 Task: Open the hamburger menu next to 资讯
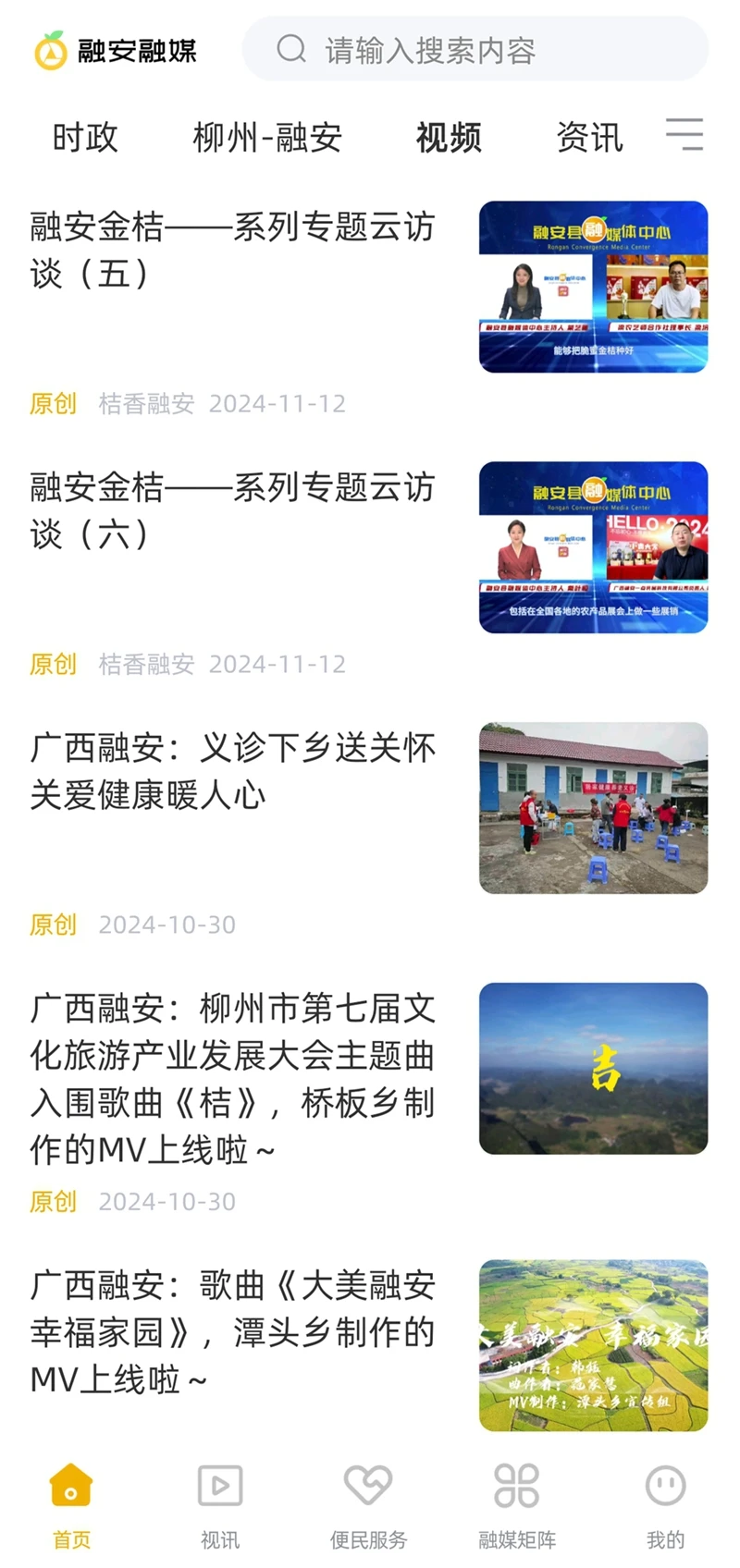[x=684, y=135]
